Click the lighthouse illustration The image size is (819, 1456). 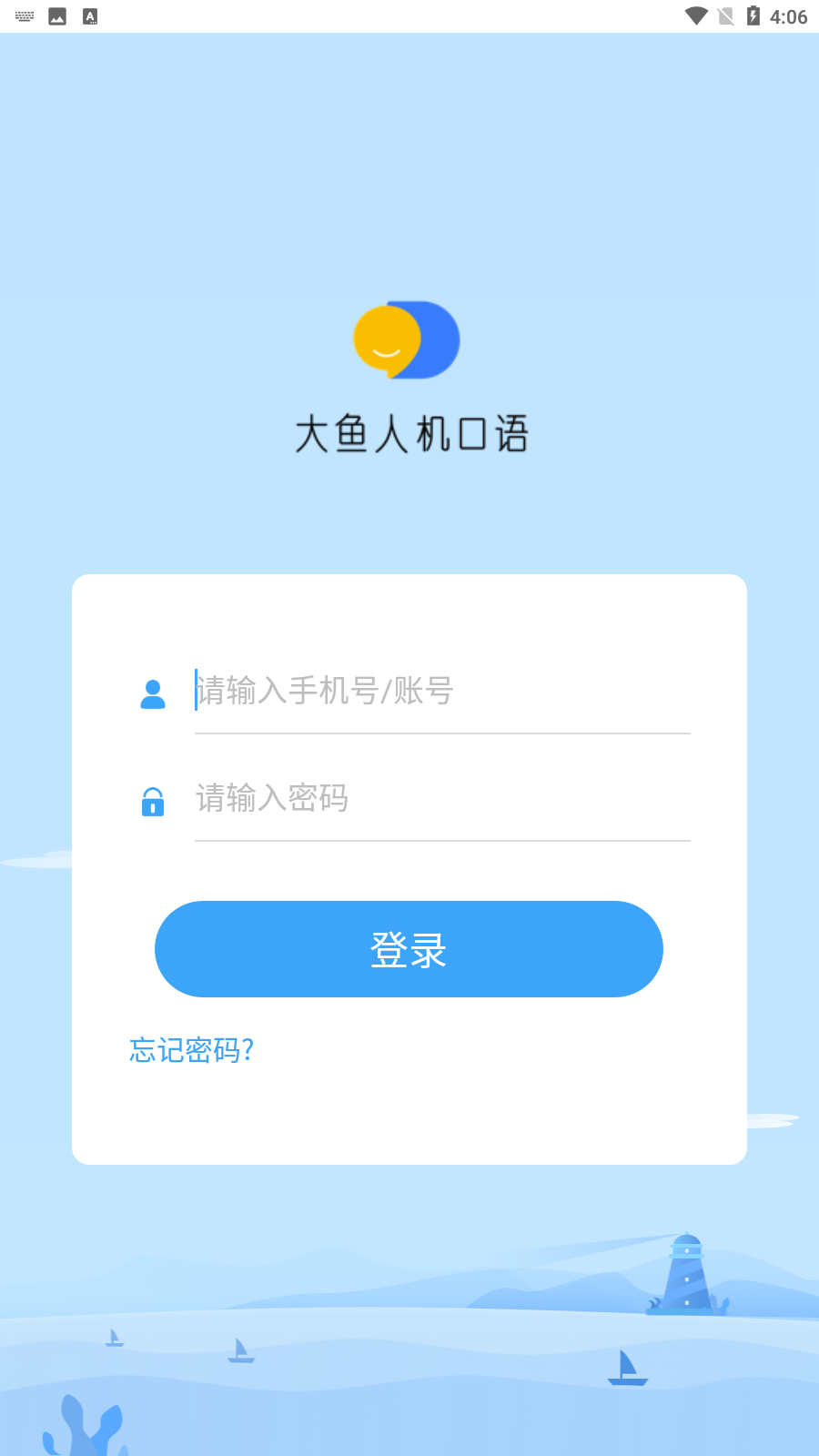click(x=686, y=1274)
